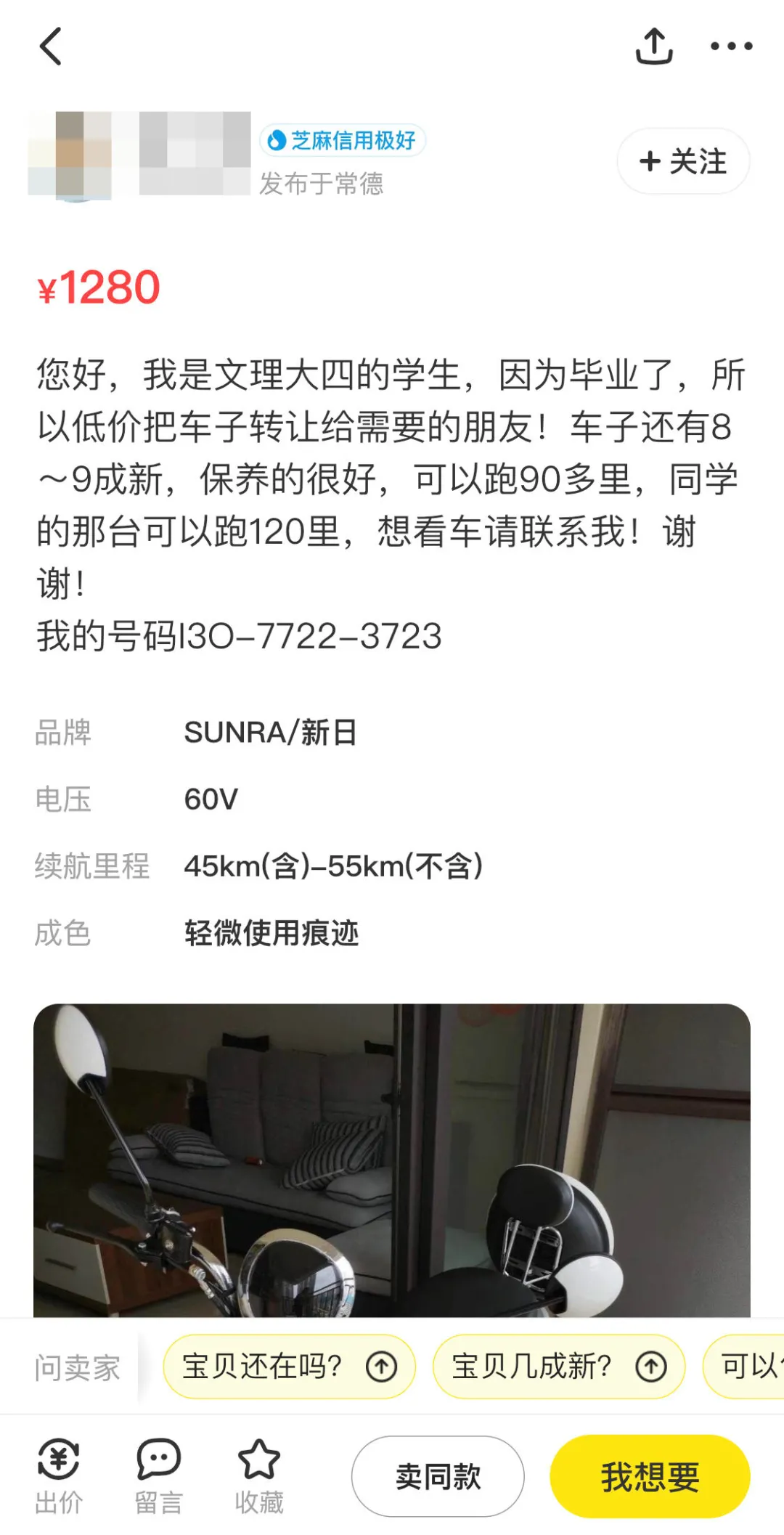Open the three-dot overflow menu
This screenshot has height=1535, width=784.
731,46
